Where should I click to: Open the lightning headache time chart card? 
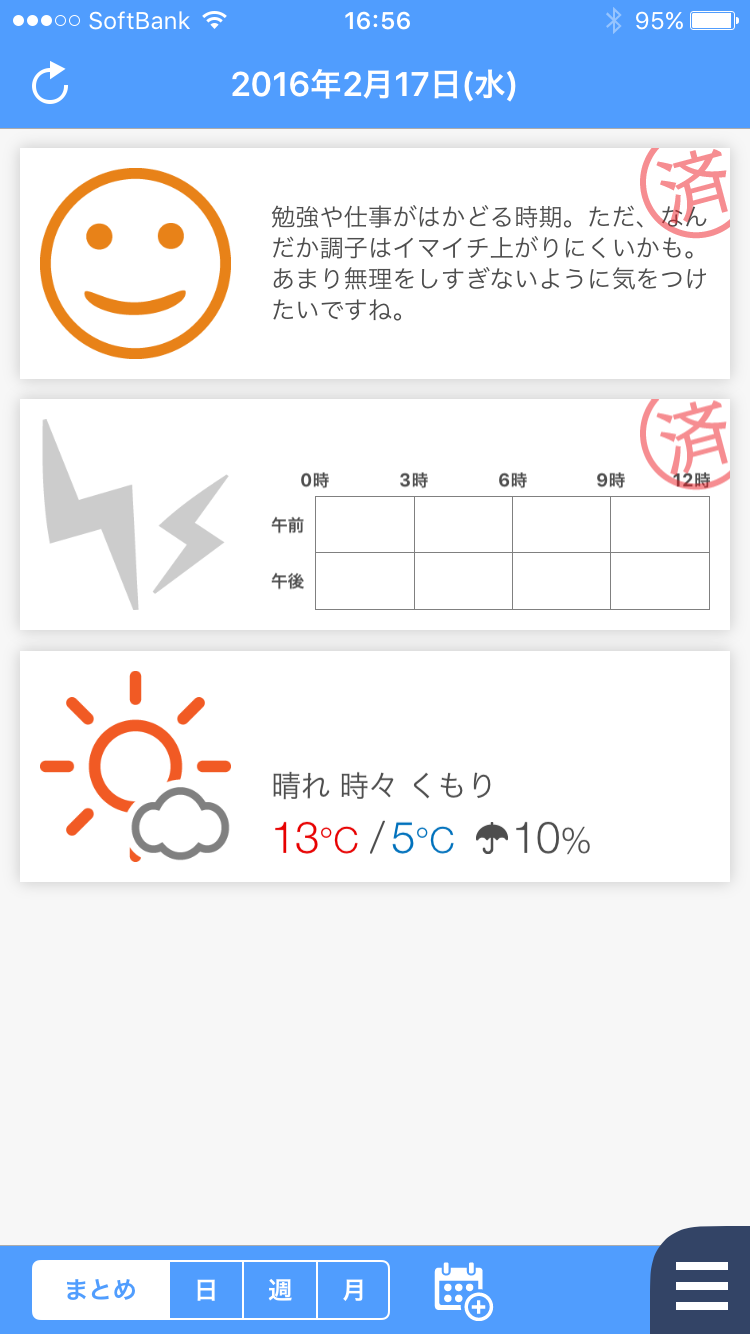tap(375, 515)
